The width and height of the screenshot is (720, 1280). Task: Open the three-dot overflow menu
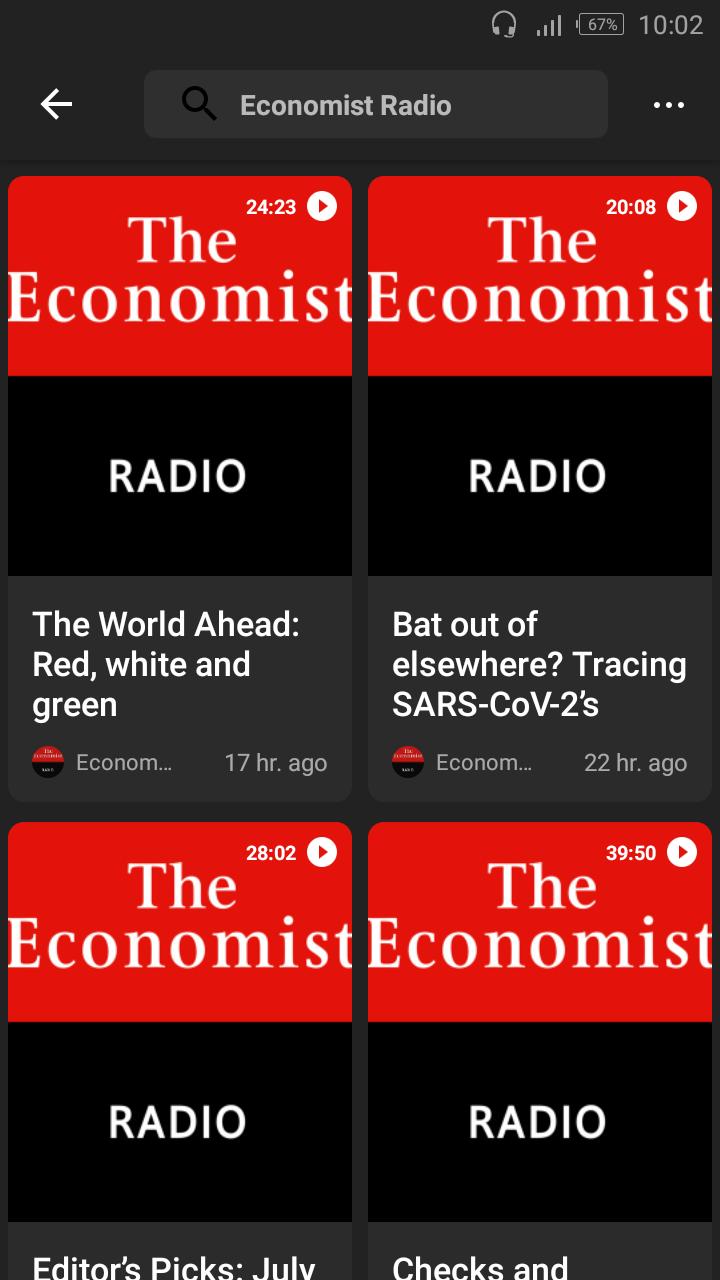668,105
